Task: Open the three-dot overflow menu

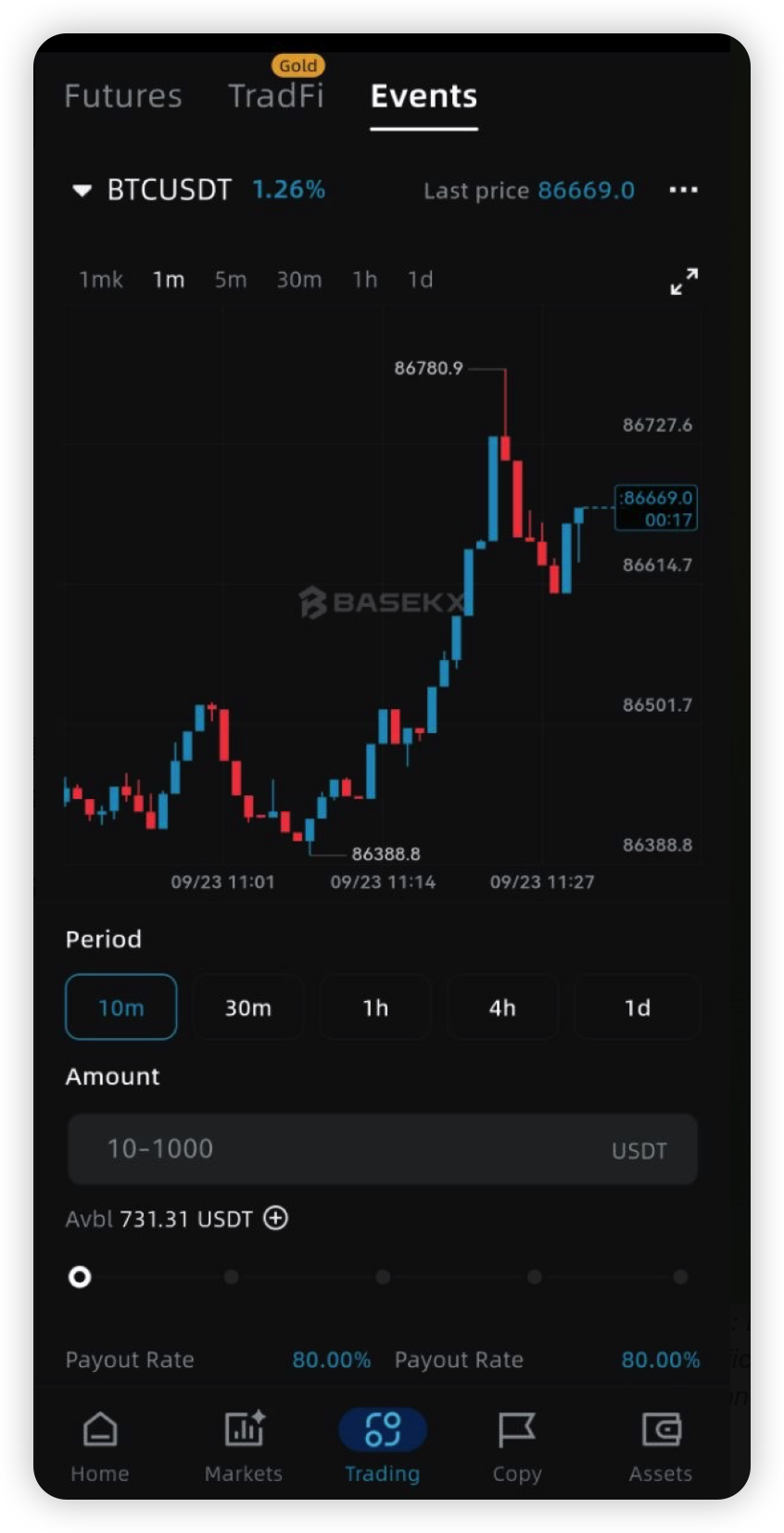Action: pos(683,190)
